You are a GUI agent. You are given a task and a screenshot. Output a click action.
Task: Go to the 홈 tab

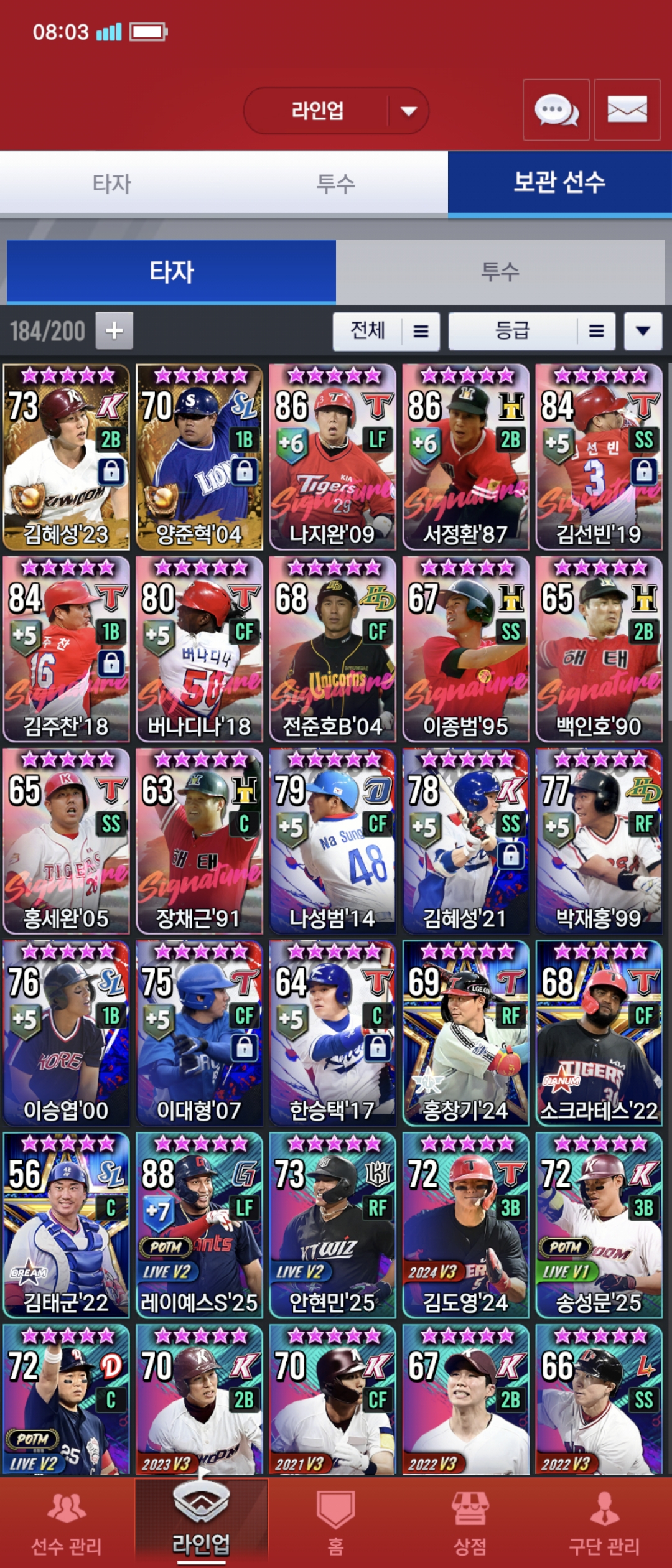(335, 1523)
